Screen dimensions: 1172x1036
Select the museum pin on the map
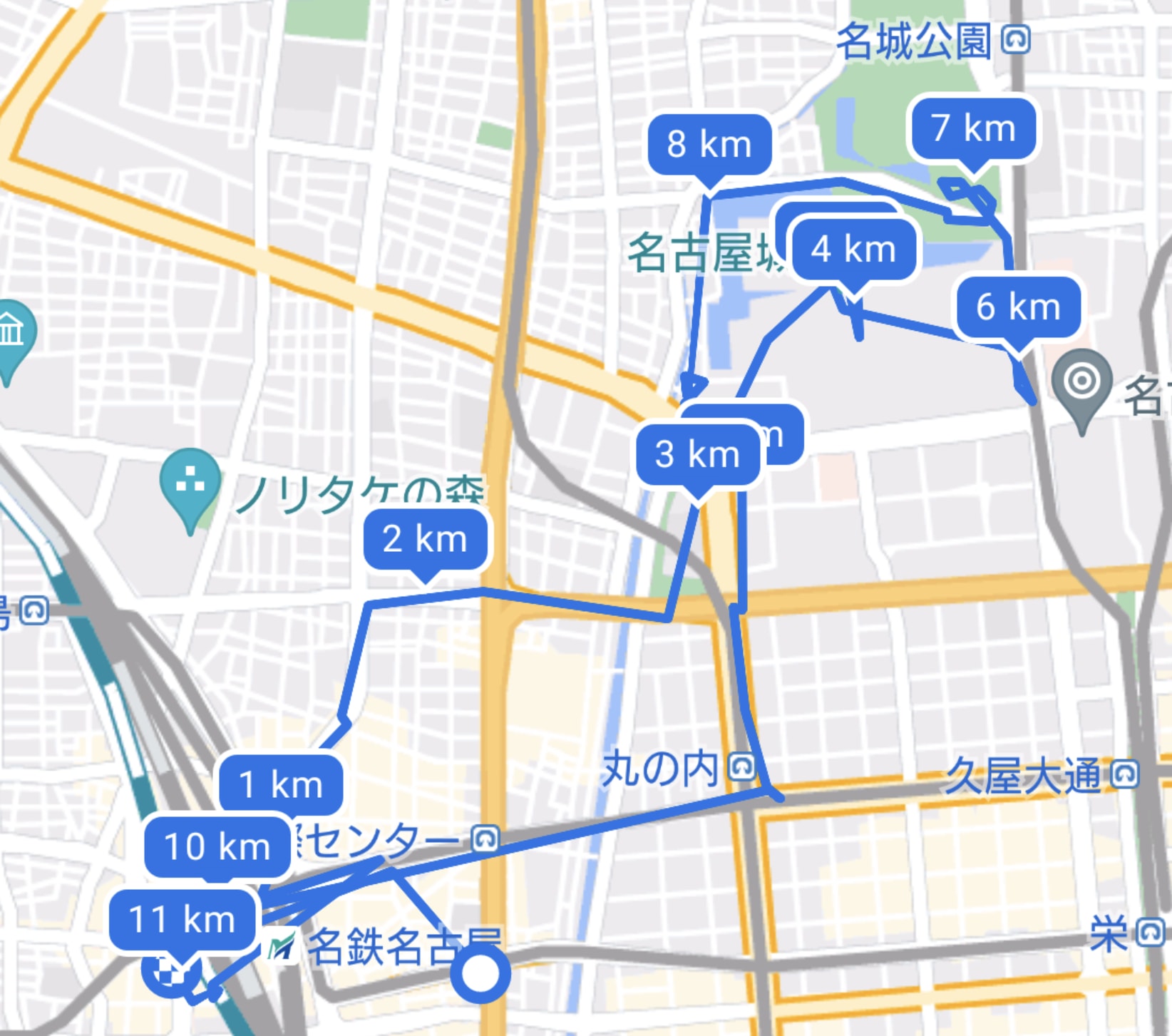pyautogui.click(x=11, y=335)
